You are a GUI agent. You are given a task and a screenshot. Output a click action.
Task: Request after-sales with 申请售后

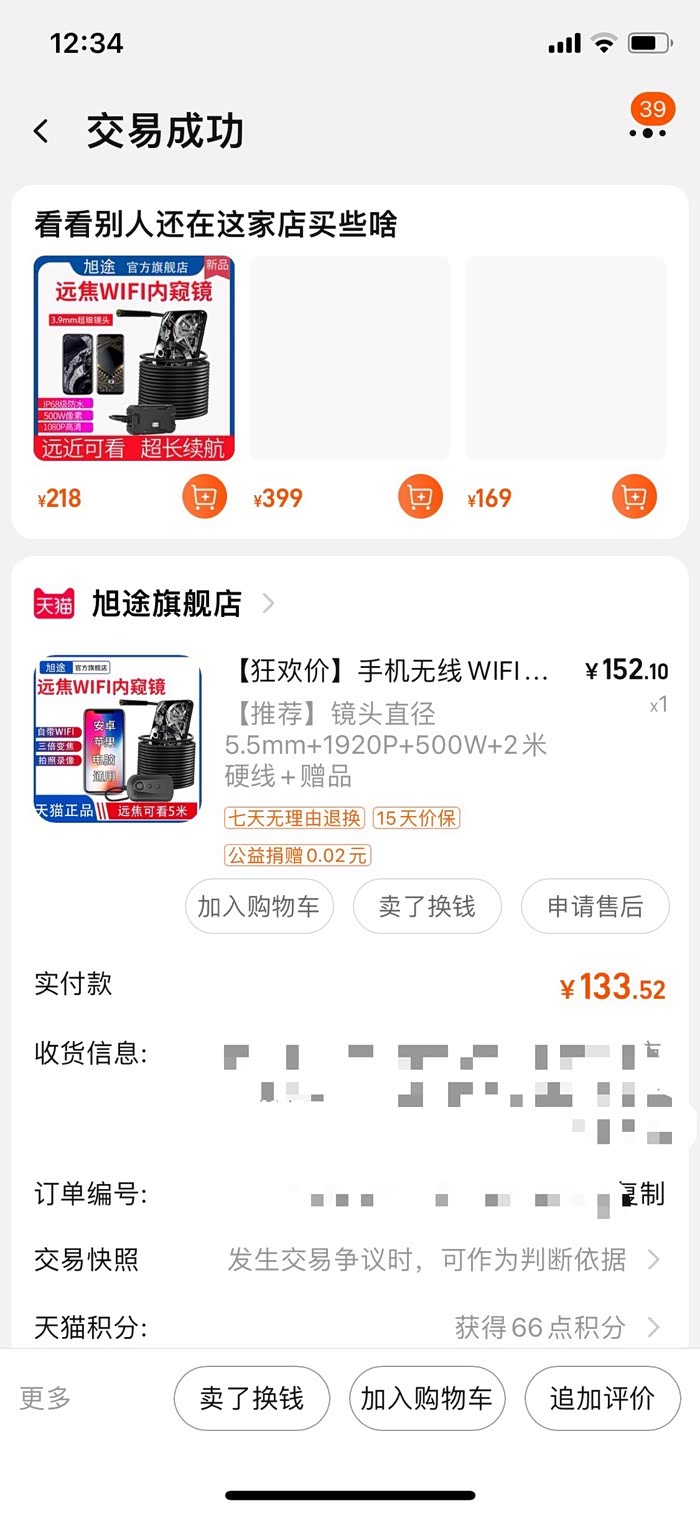tap(595, 907)
